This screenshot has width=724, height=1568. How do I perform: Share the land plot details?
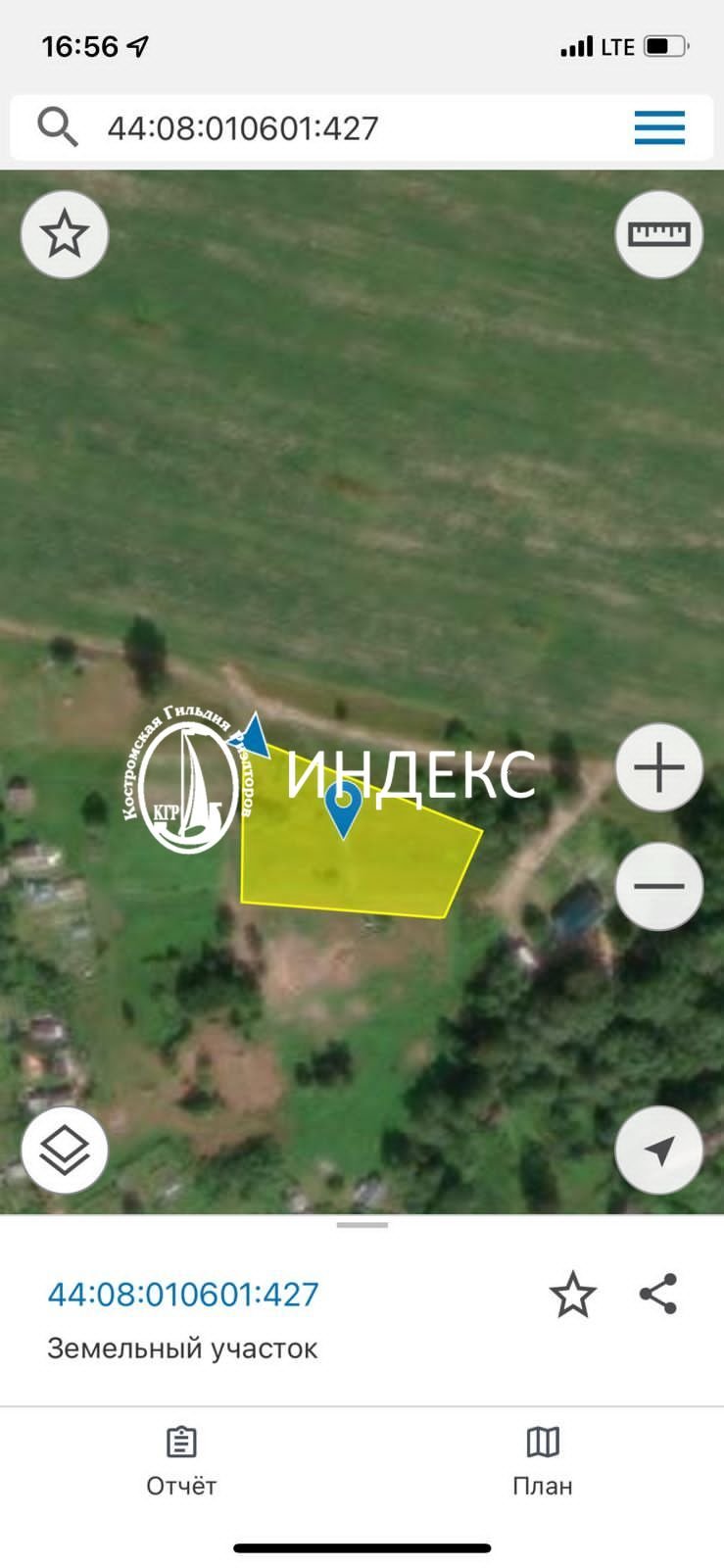pos(658,1294)
